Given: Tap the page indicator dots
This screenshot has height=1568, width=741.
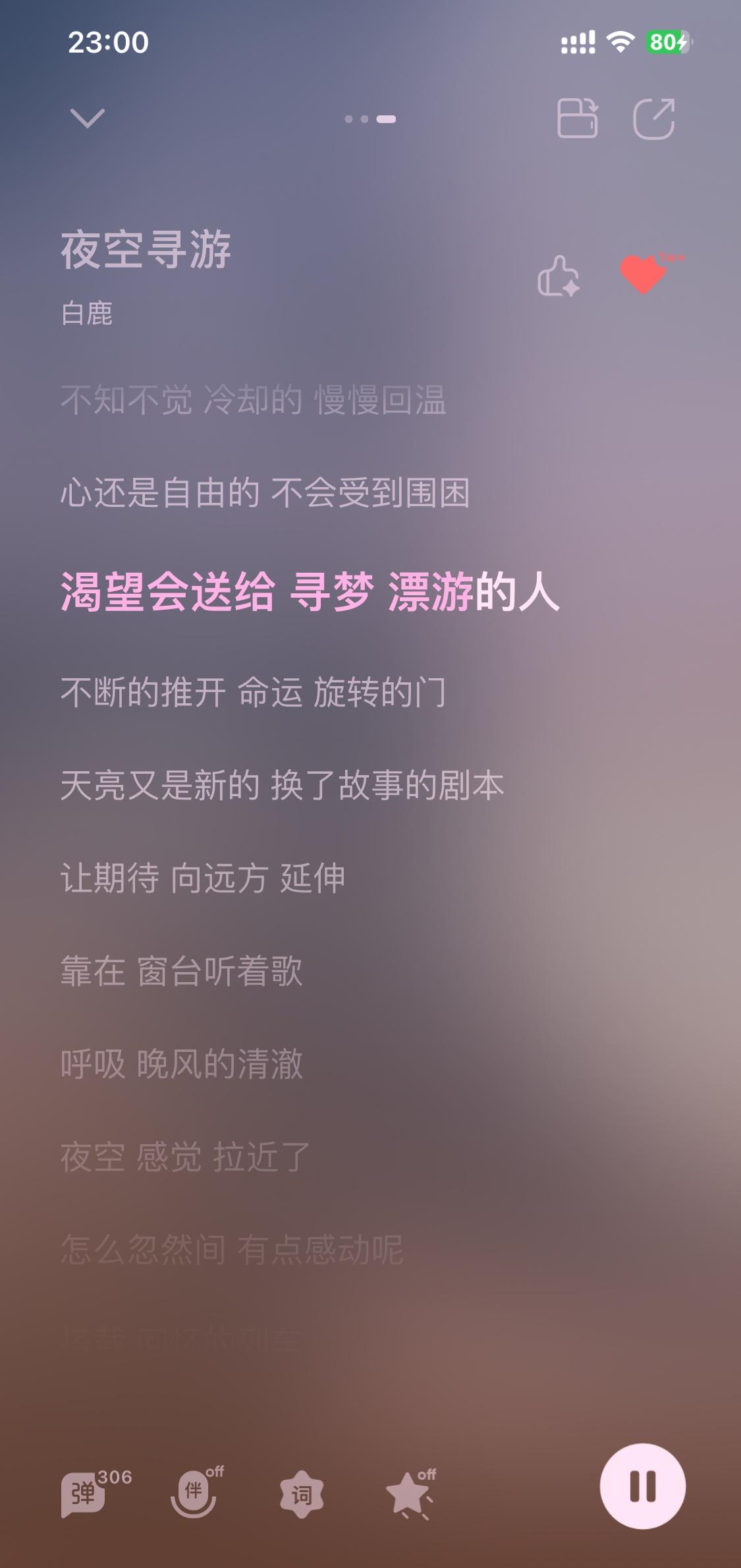Looking at the screenshot, I should pos(370,119).
